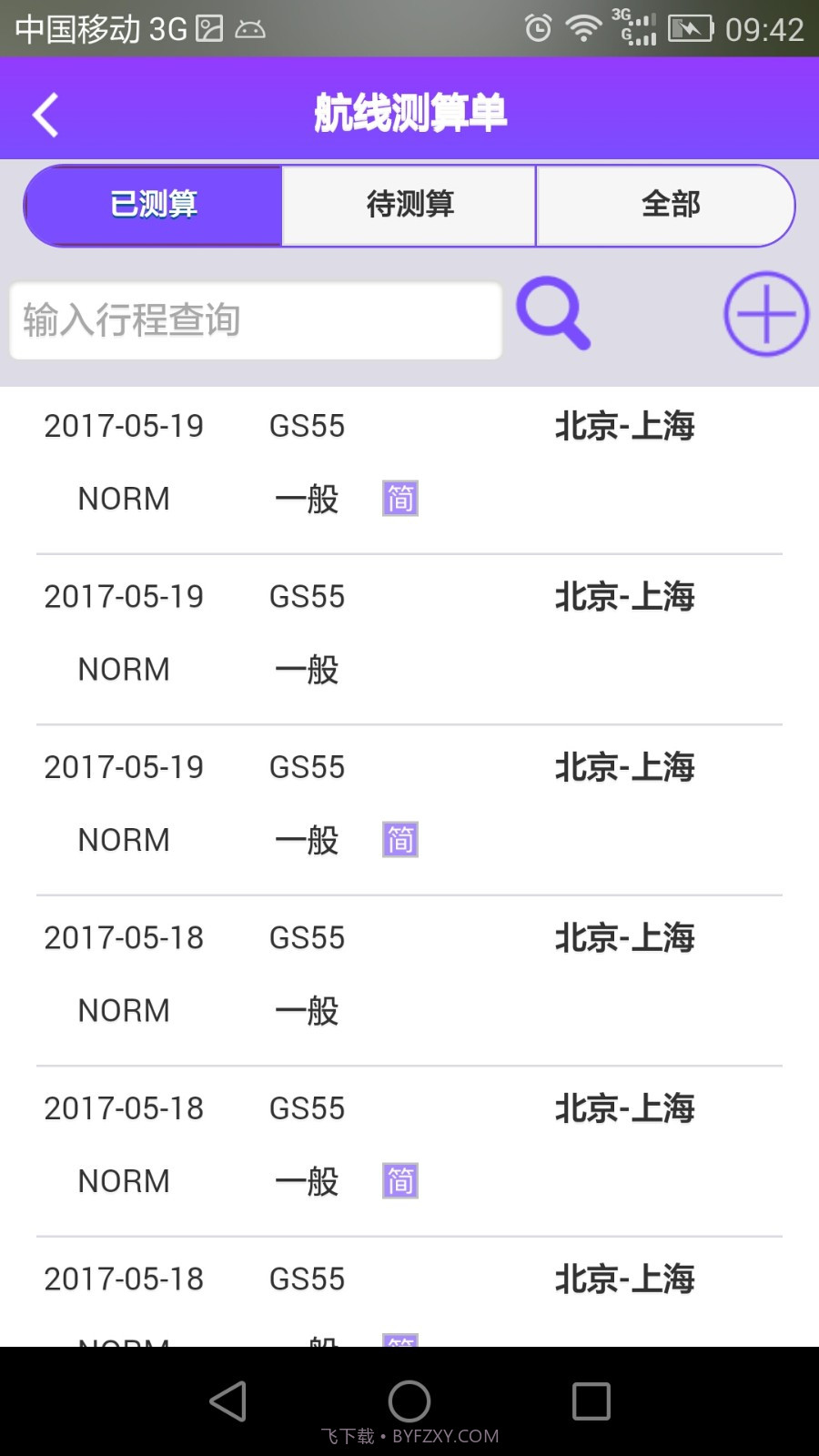819x1456 pixels.
Task: Tap the 简 badge on the 2017-05-18 record
Action: [400, 1180]
